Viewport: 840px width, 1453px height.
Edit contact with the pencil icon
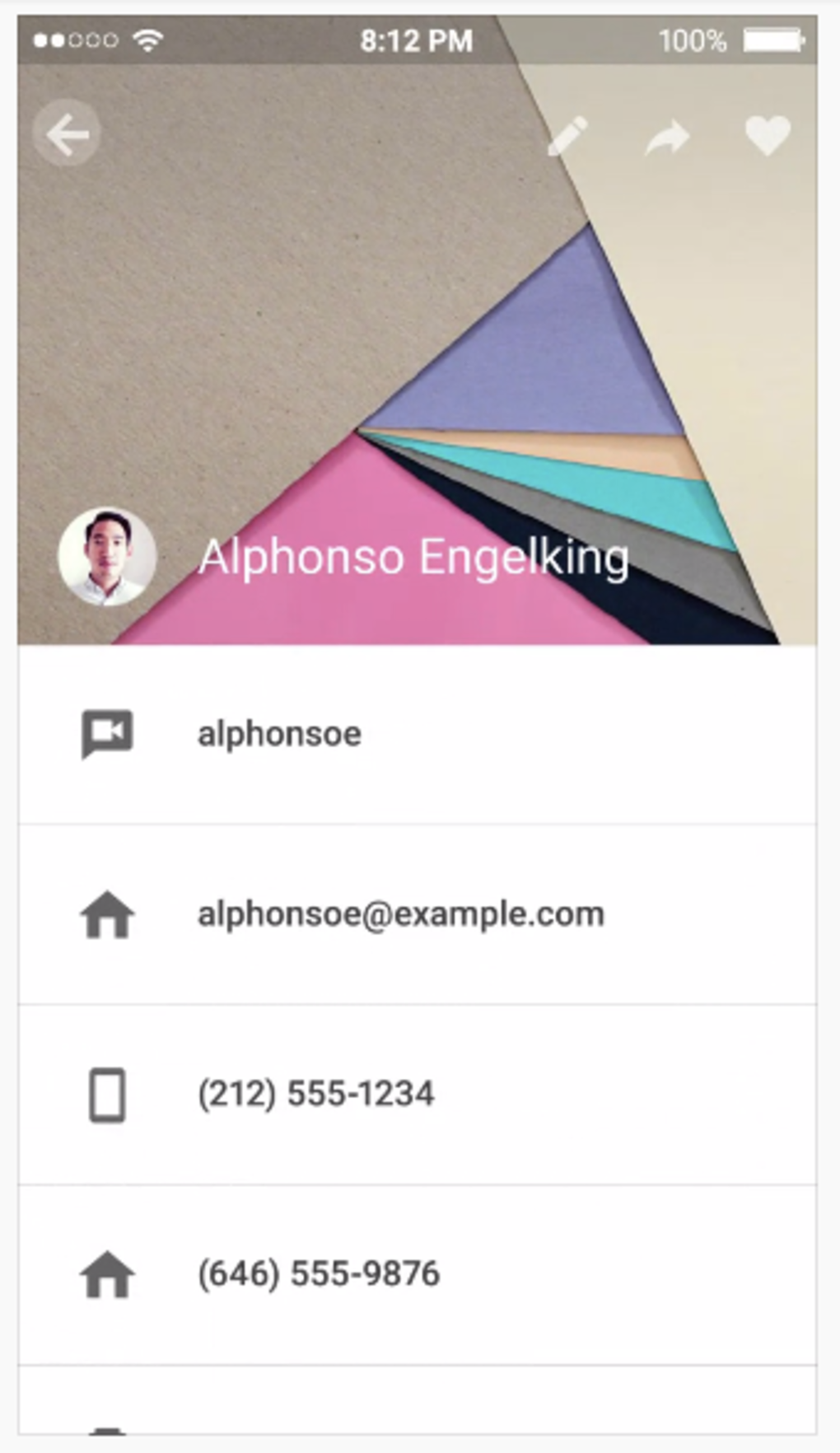tap(568, 136)
